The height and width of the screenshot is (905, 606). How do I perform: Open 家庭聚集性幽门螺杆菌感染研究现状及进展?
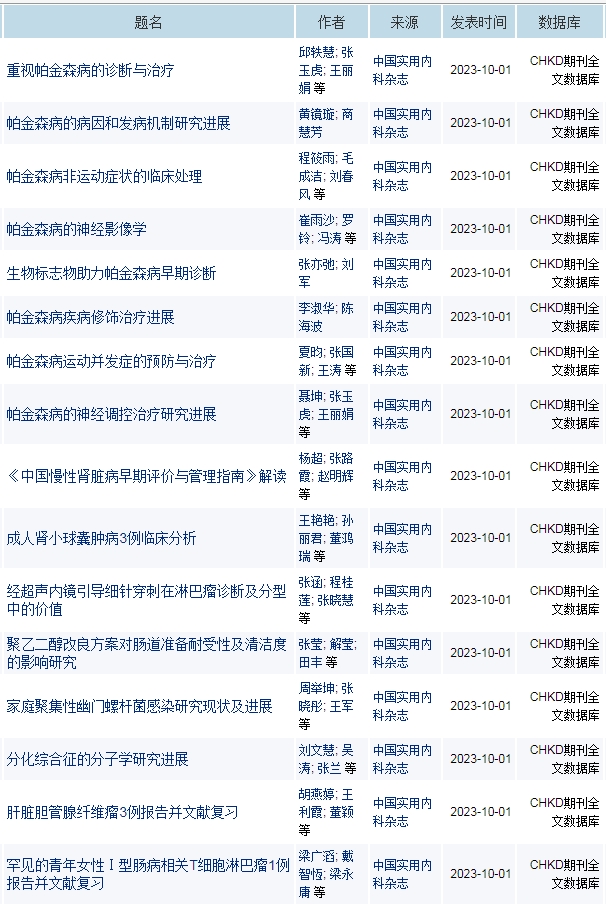(x=139, y=706)
